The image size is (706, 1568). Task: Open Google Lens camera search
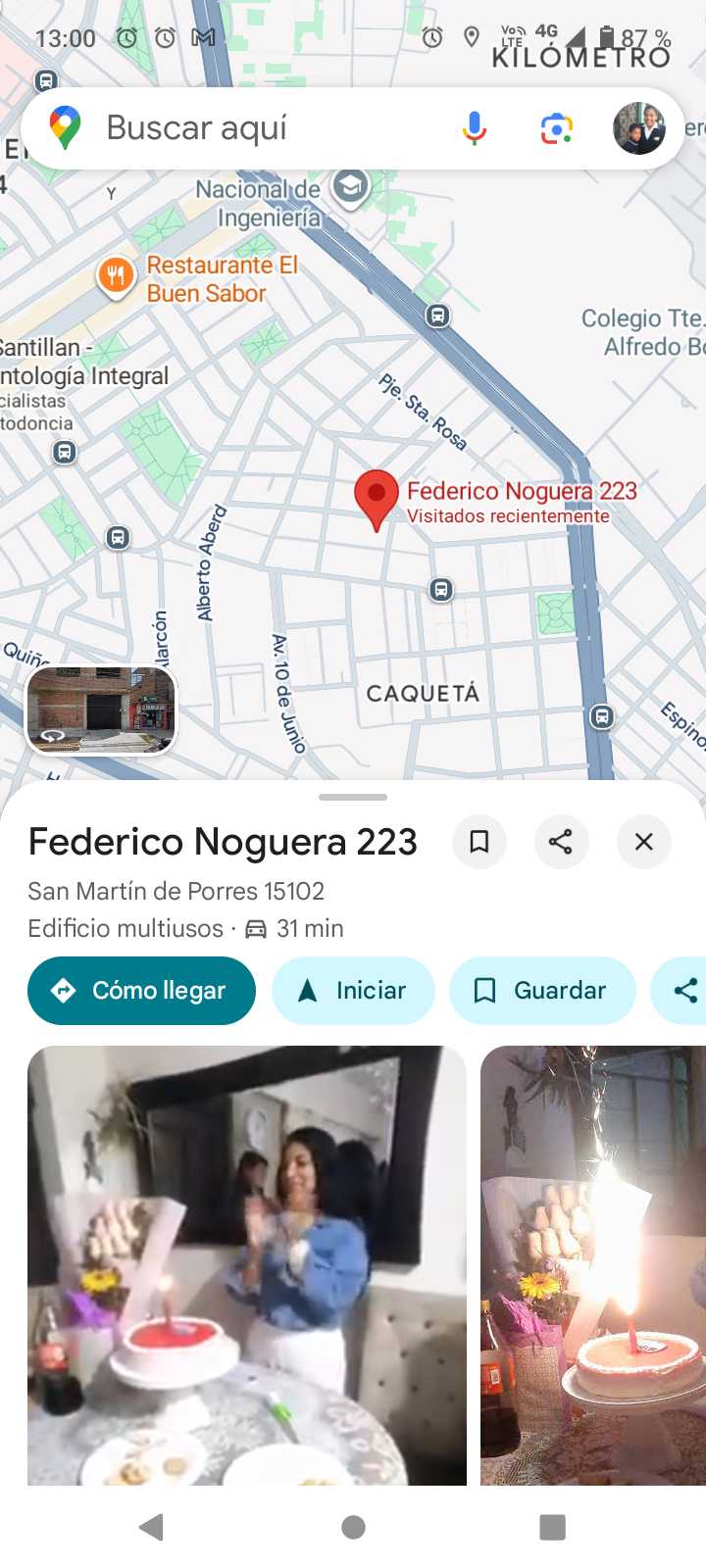556,128
